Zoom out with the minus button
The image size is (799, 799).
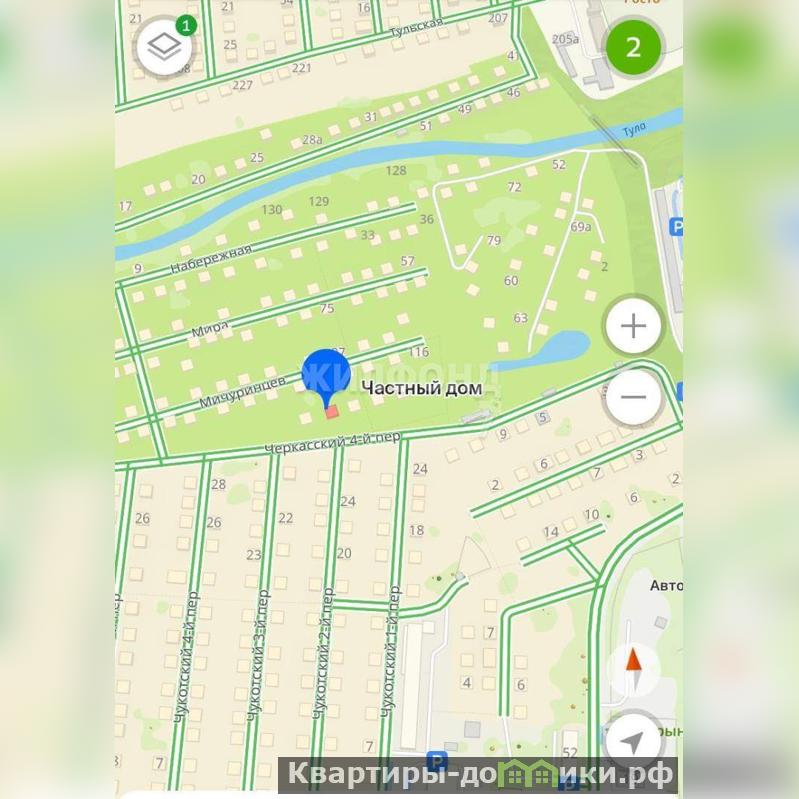coord(633,397)
